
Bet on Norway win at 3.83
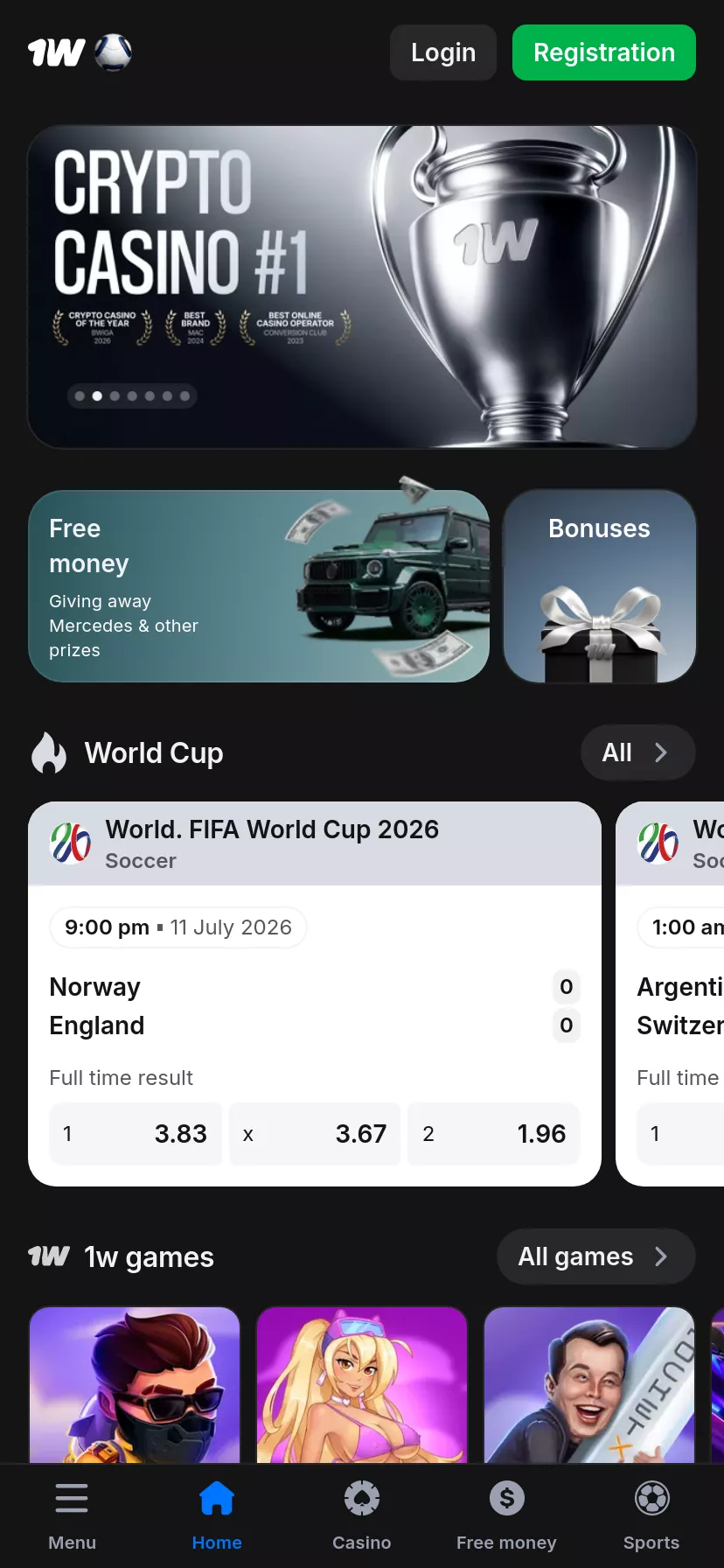136,1134
